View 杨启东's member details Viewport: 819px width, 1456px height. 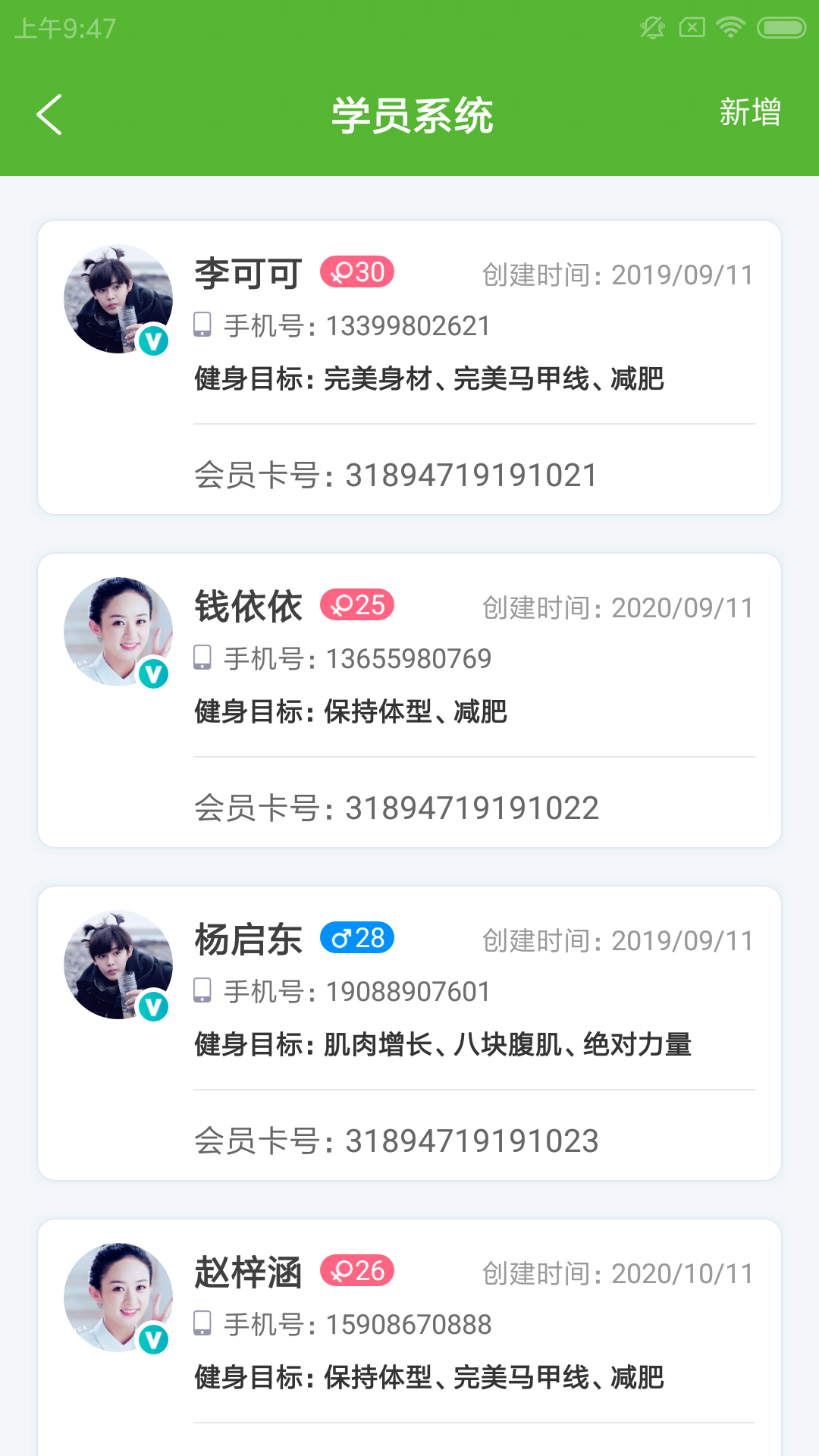409,1033
